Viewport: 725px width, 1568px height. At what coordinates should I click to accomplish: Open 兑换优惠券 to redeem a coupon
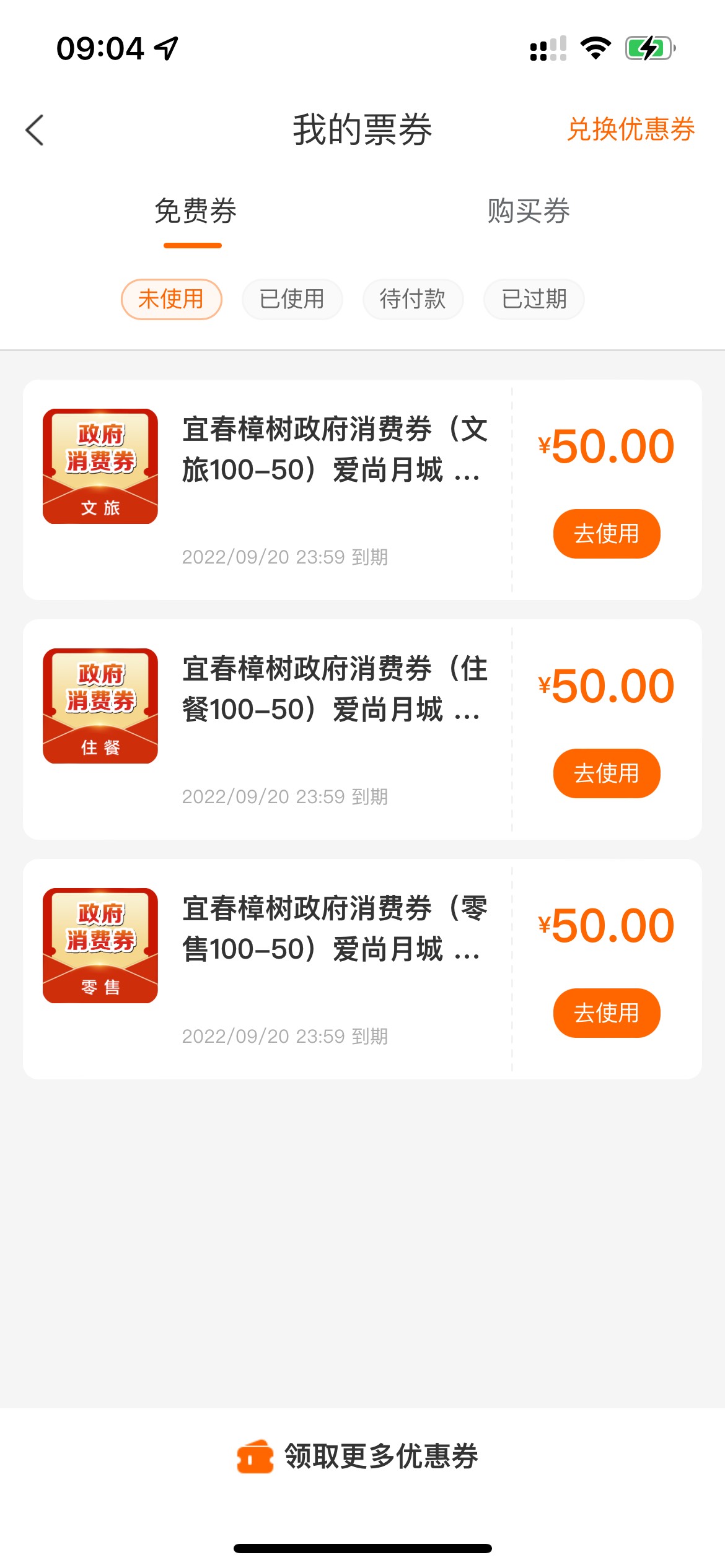pos(631,130)
